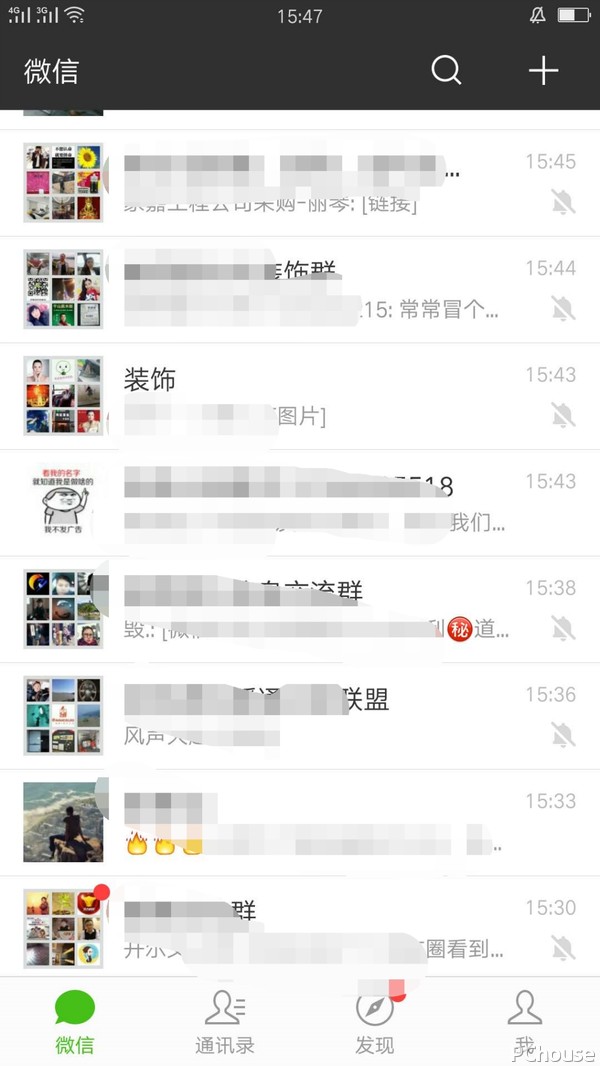Viewport: 600px width, 1066px height.
Task: Open the unread group chat from 15:30
Action: tap(300, 928)
